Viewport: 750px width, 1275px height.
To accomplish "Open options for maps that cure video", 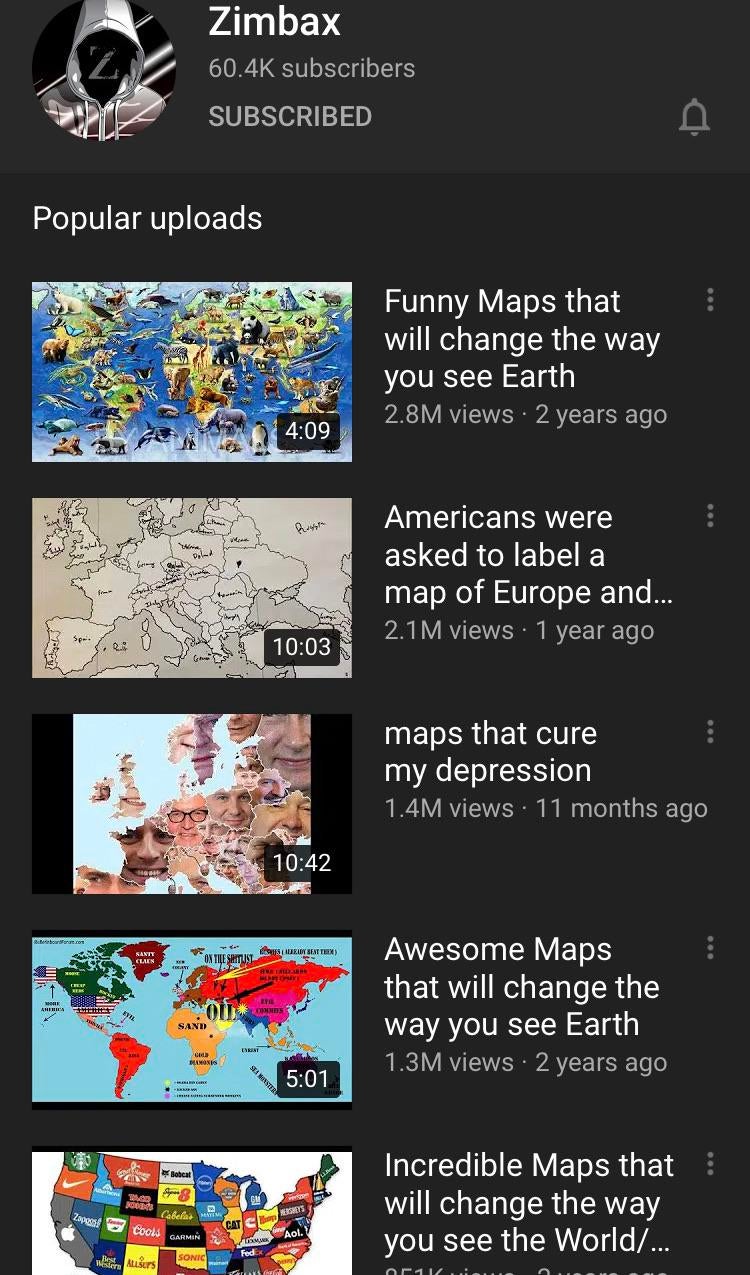I will (x=710, y=732).
